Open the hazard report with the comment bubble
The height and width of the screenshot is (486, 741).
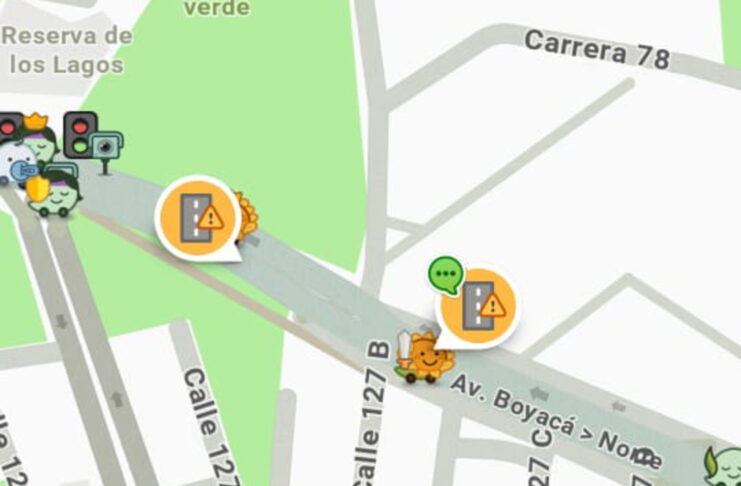(x=477, y=306)
